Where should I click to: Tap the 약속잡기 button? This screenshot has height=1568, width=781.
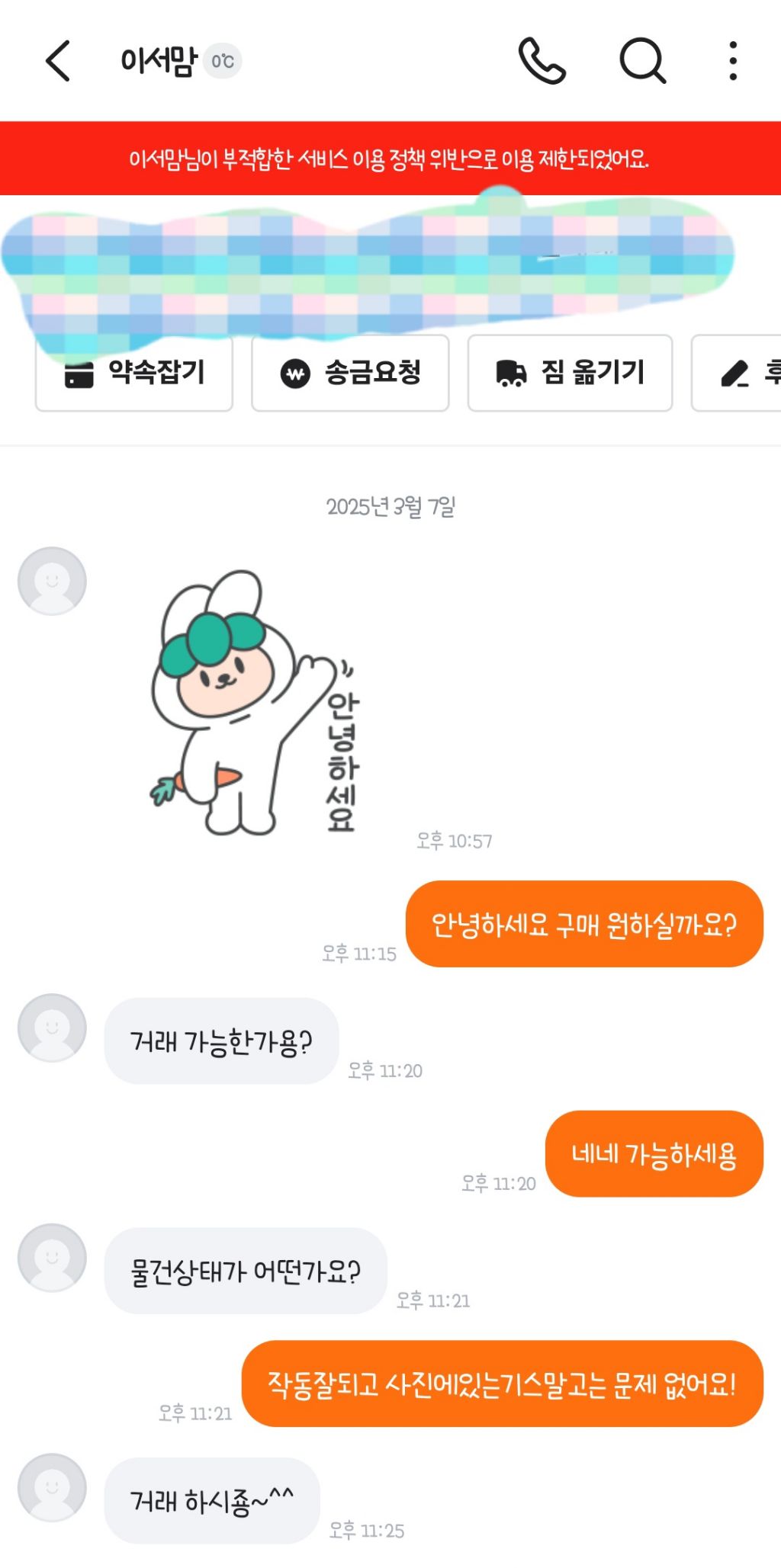point(134,373)
